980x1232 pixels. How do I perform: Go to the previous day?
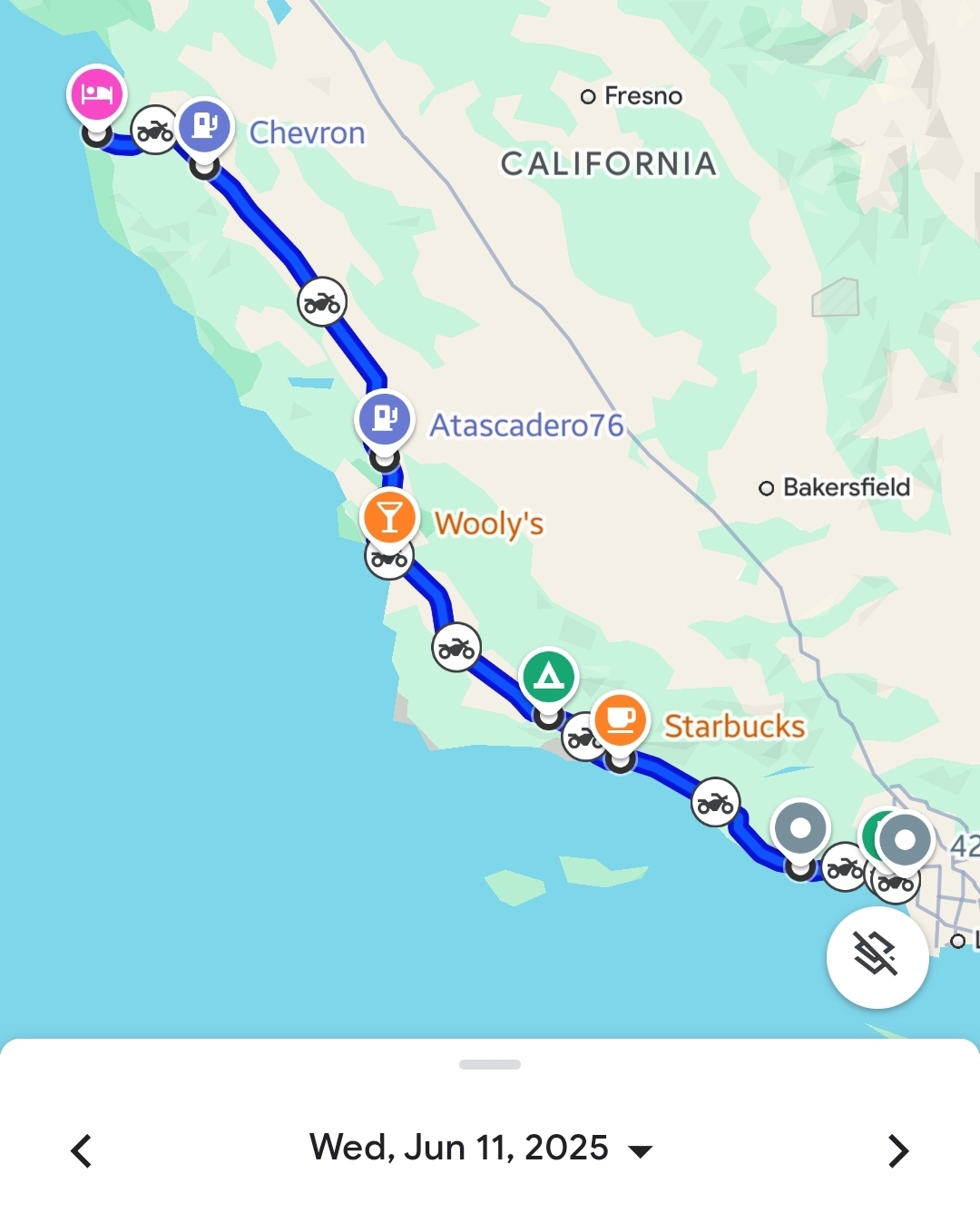[82, 1150]
